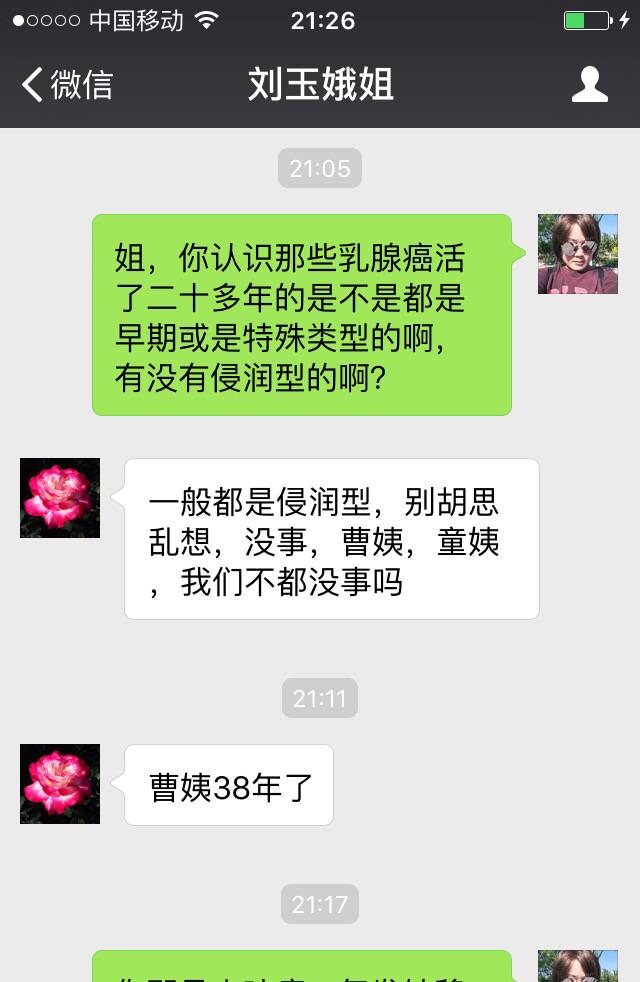Open my own avatar next to 乳腺癌 message
The width and height of the screenshot is (640, 982).
coord(577,253)
